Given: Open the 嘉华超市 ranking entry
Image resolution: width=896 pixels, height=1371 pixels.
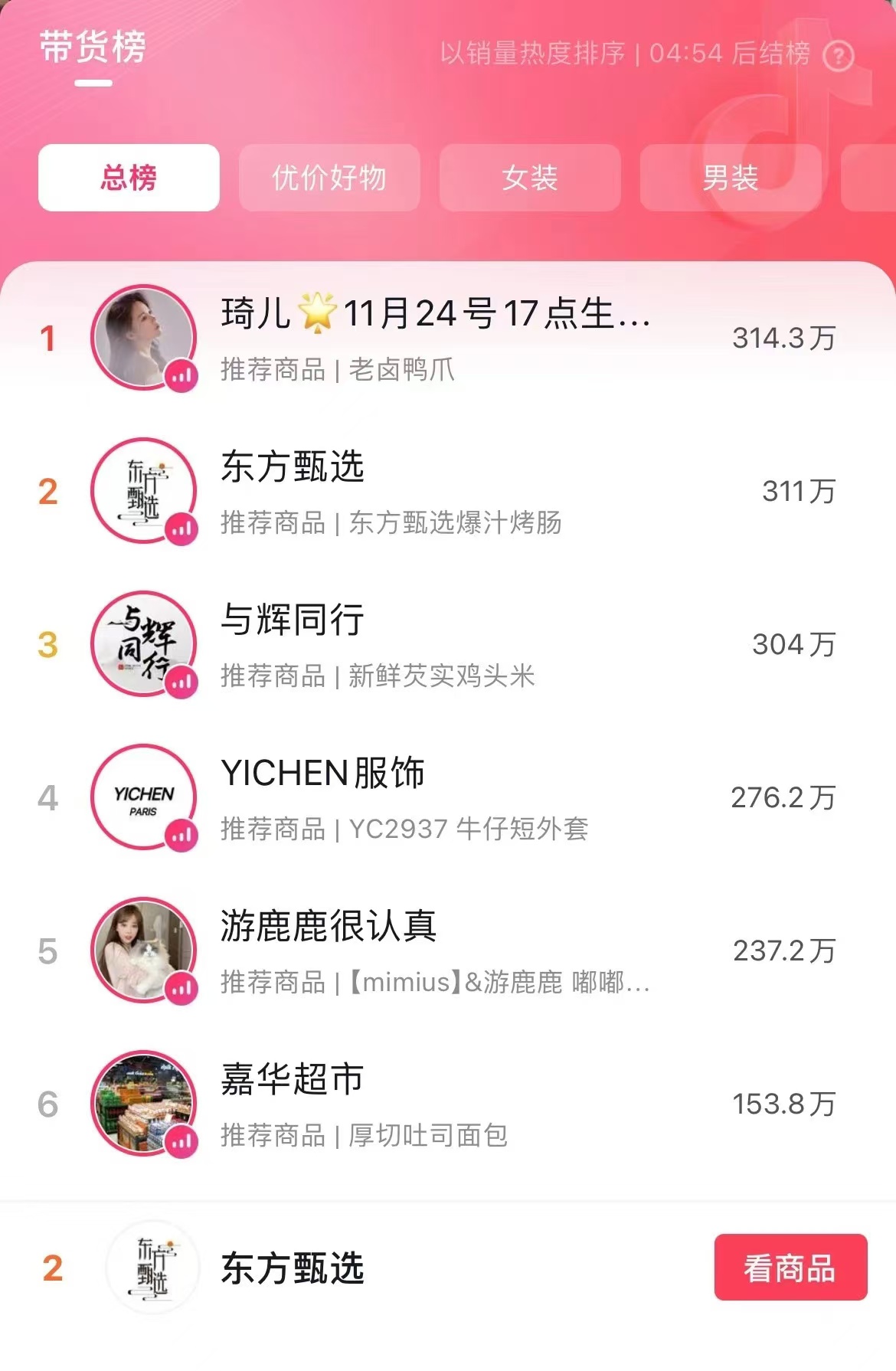Looking at the screenshot, I should 437,1104.
